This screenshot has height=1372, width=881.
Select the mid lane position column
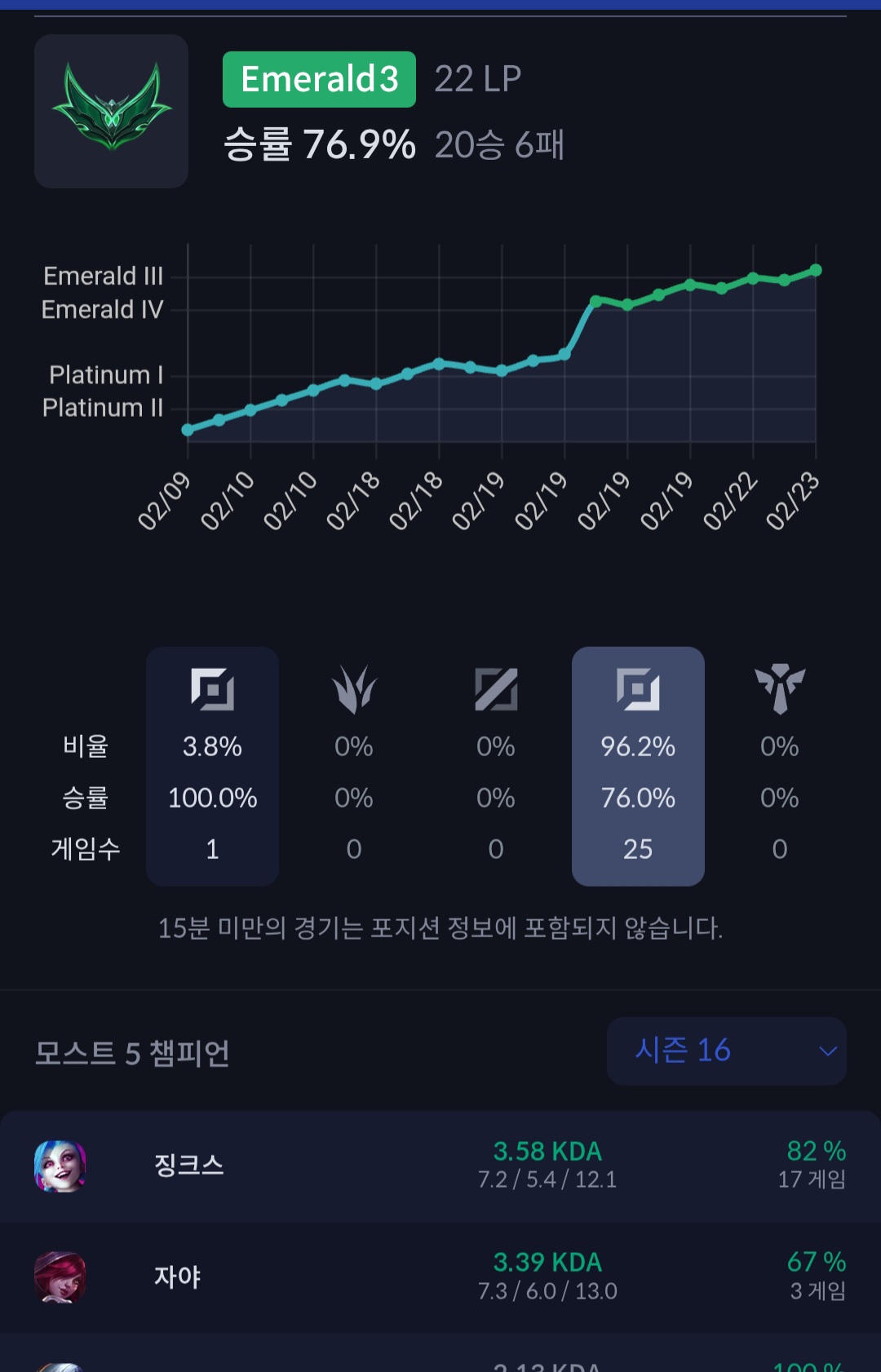click(496, 766)
